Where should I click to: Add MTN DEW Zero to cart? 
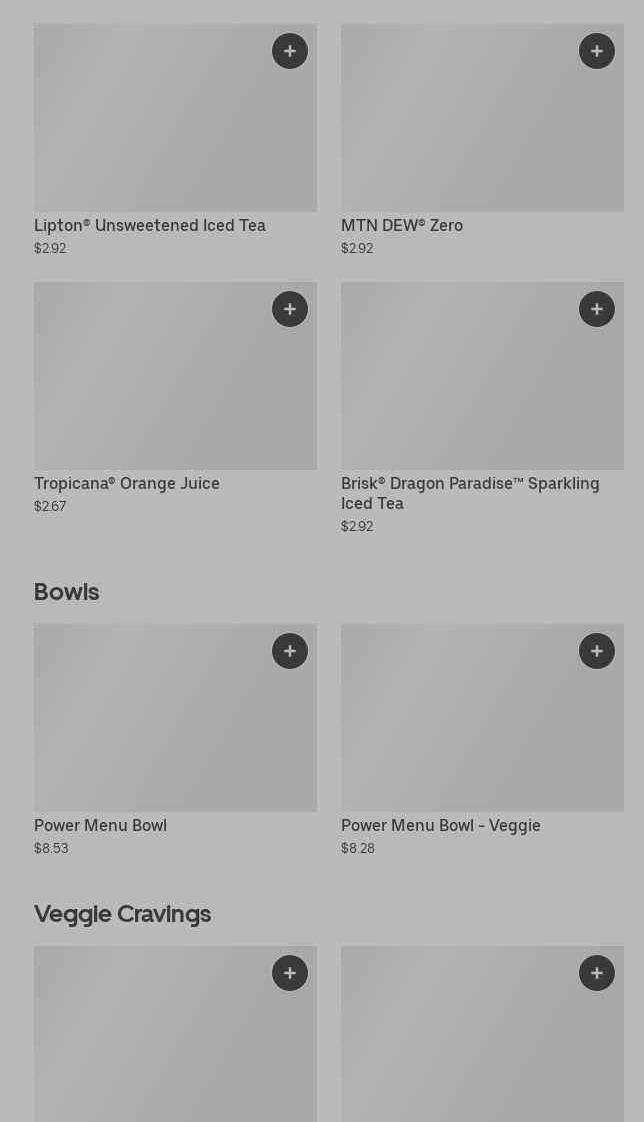coord(597,52)
